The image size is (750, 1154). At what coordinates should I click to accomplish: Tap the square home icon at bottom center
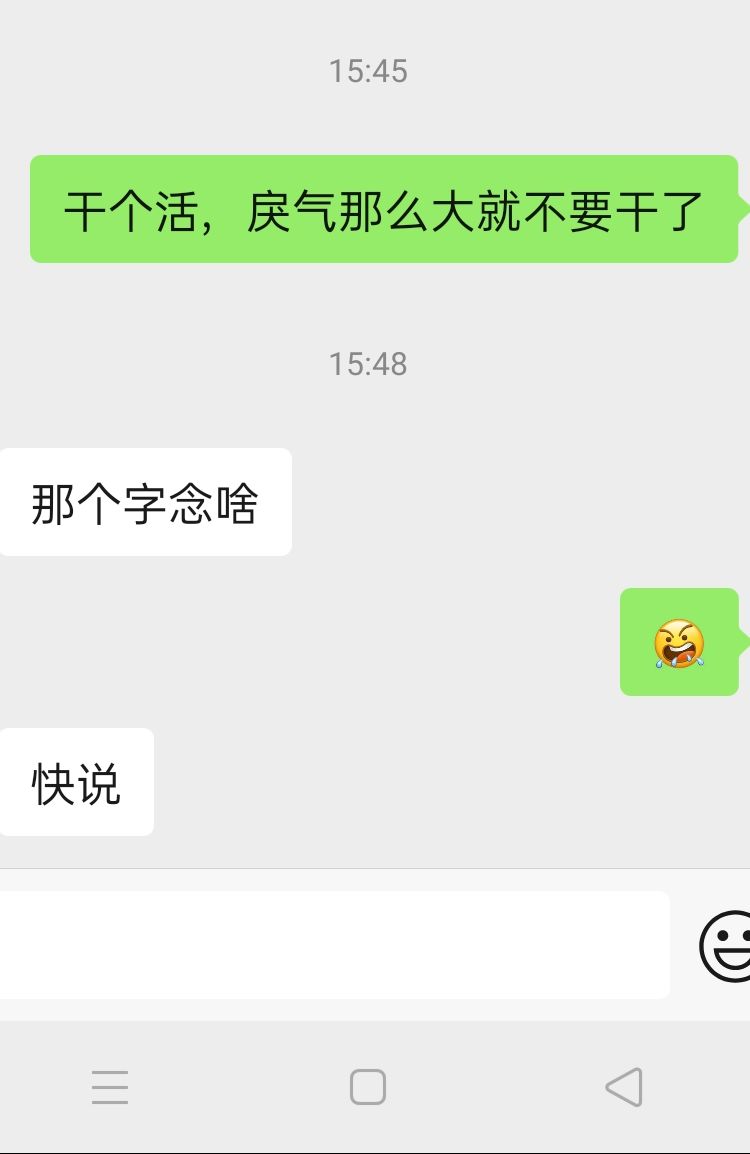coord(368,1089)
